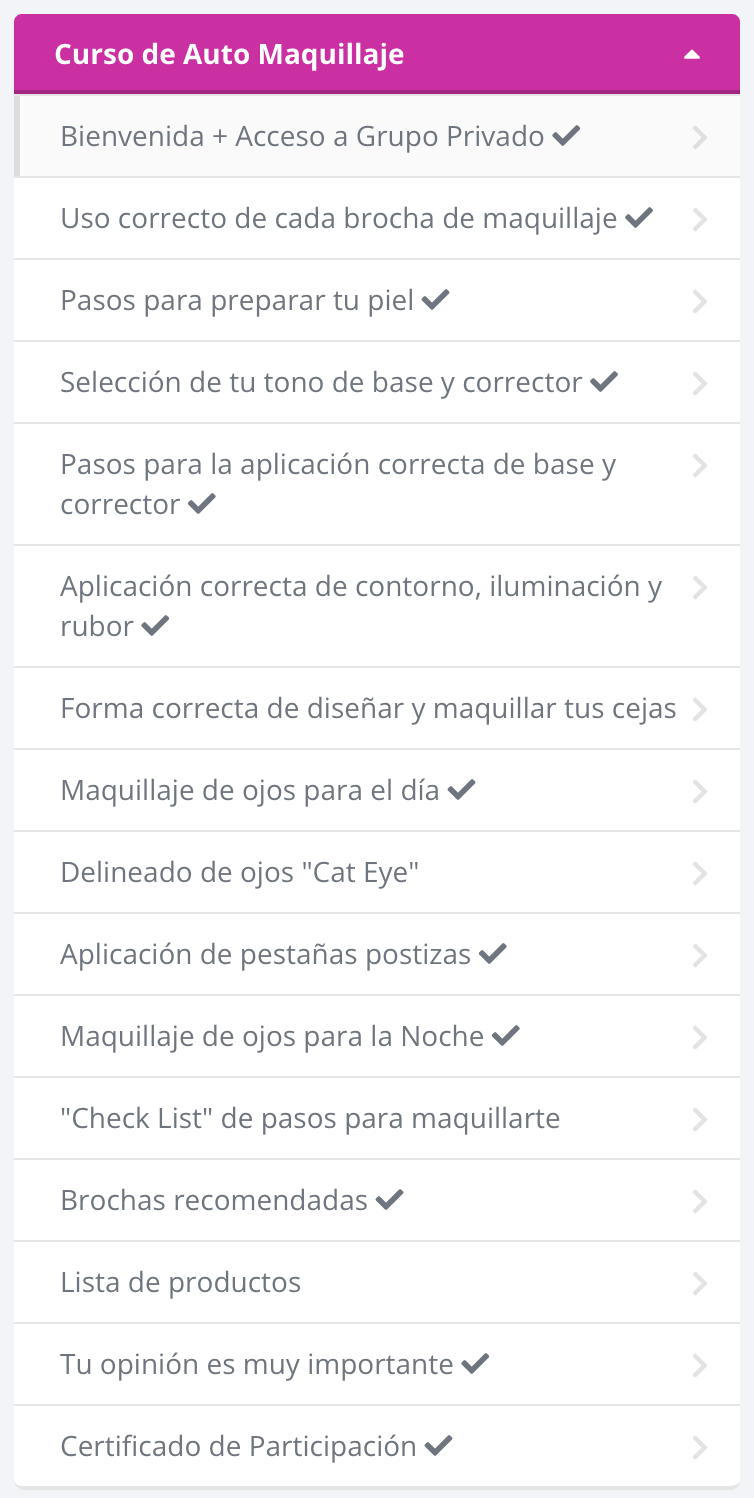The height and width of the screenshot is (1498, 754).
Task: Open Lista de productos
Action: (377, 1283)
